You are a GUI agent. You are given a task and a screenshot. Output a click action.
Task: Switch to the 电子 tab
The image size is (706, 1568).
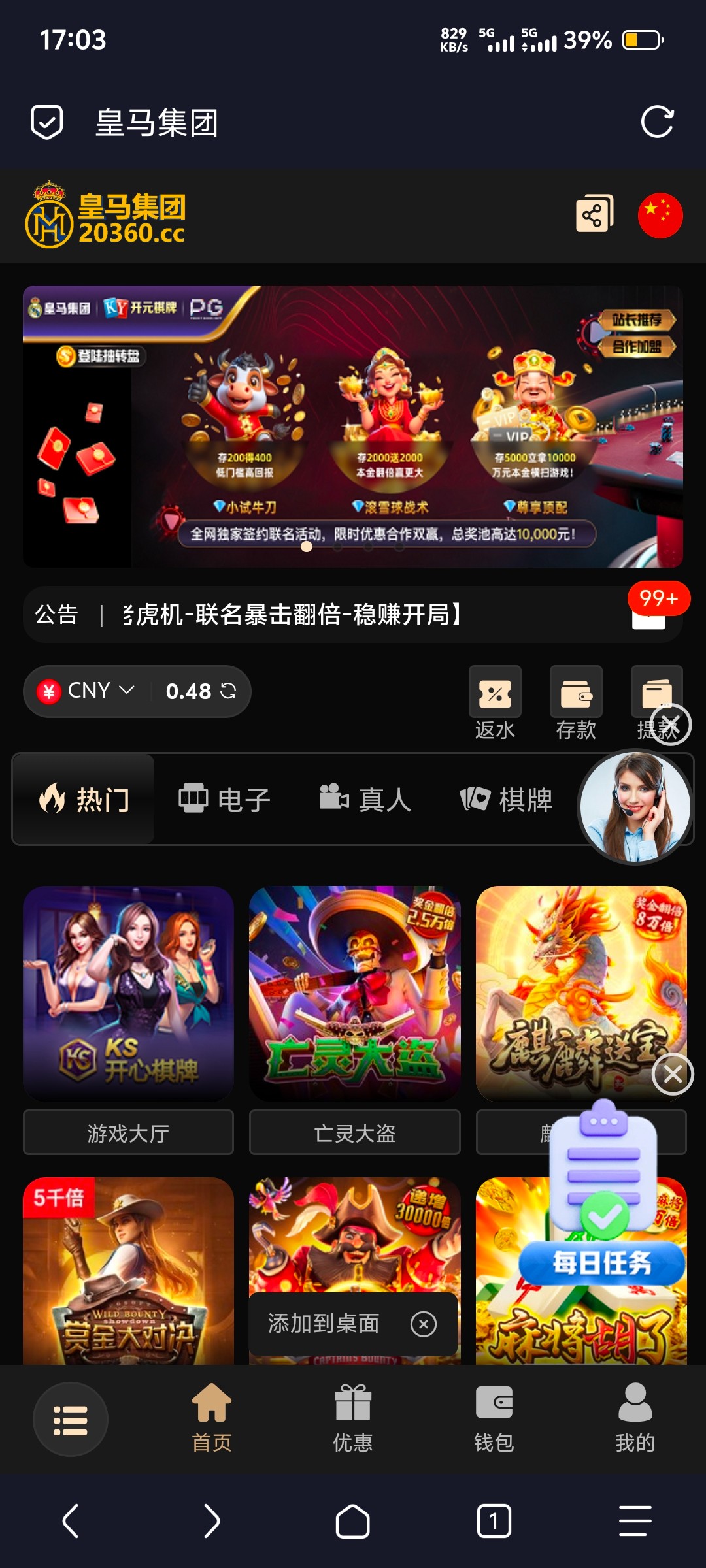coord(225,800)
